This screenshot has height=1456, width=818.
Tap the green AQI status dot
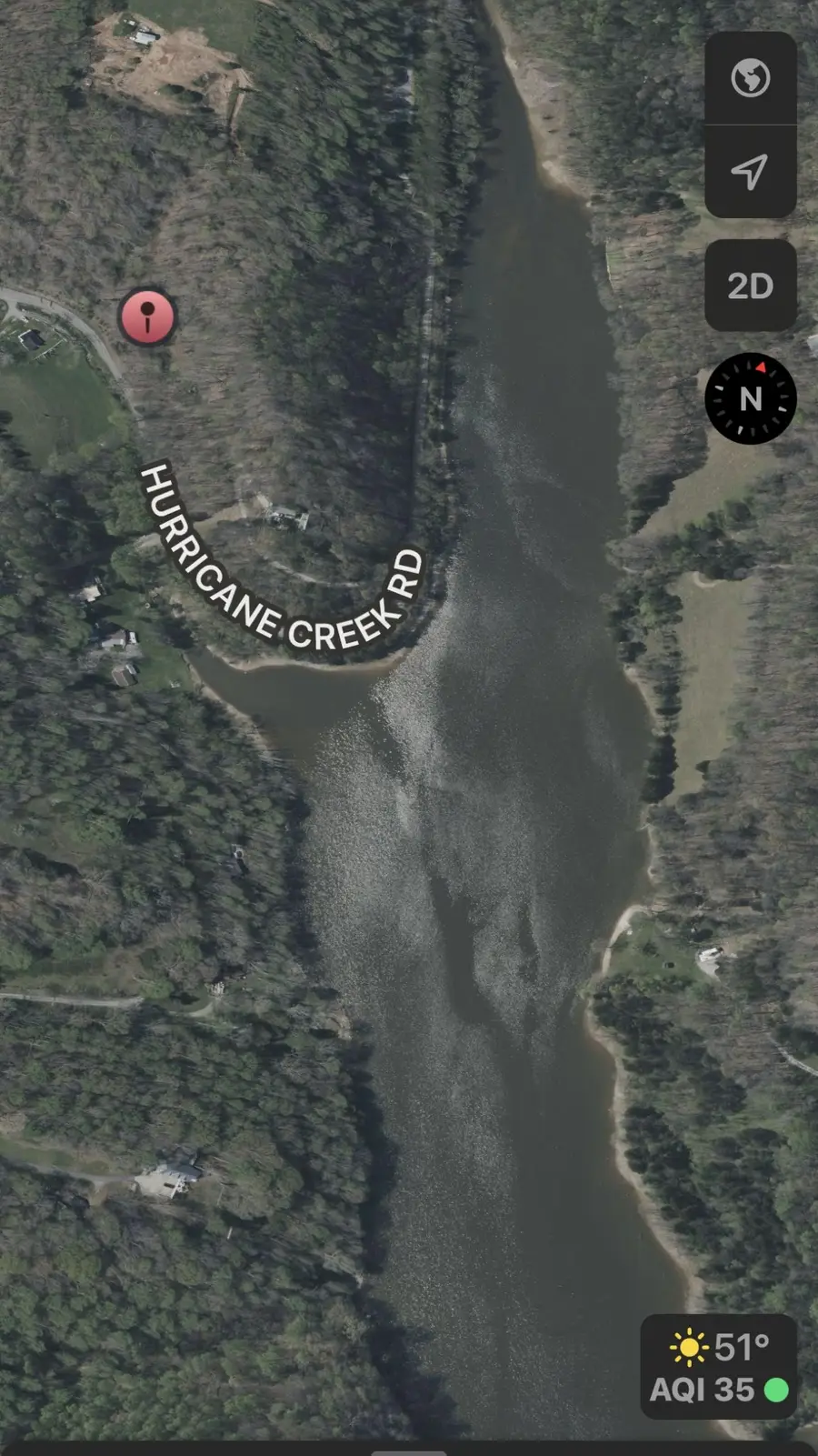(777, 1391)
